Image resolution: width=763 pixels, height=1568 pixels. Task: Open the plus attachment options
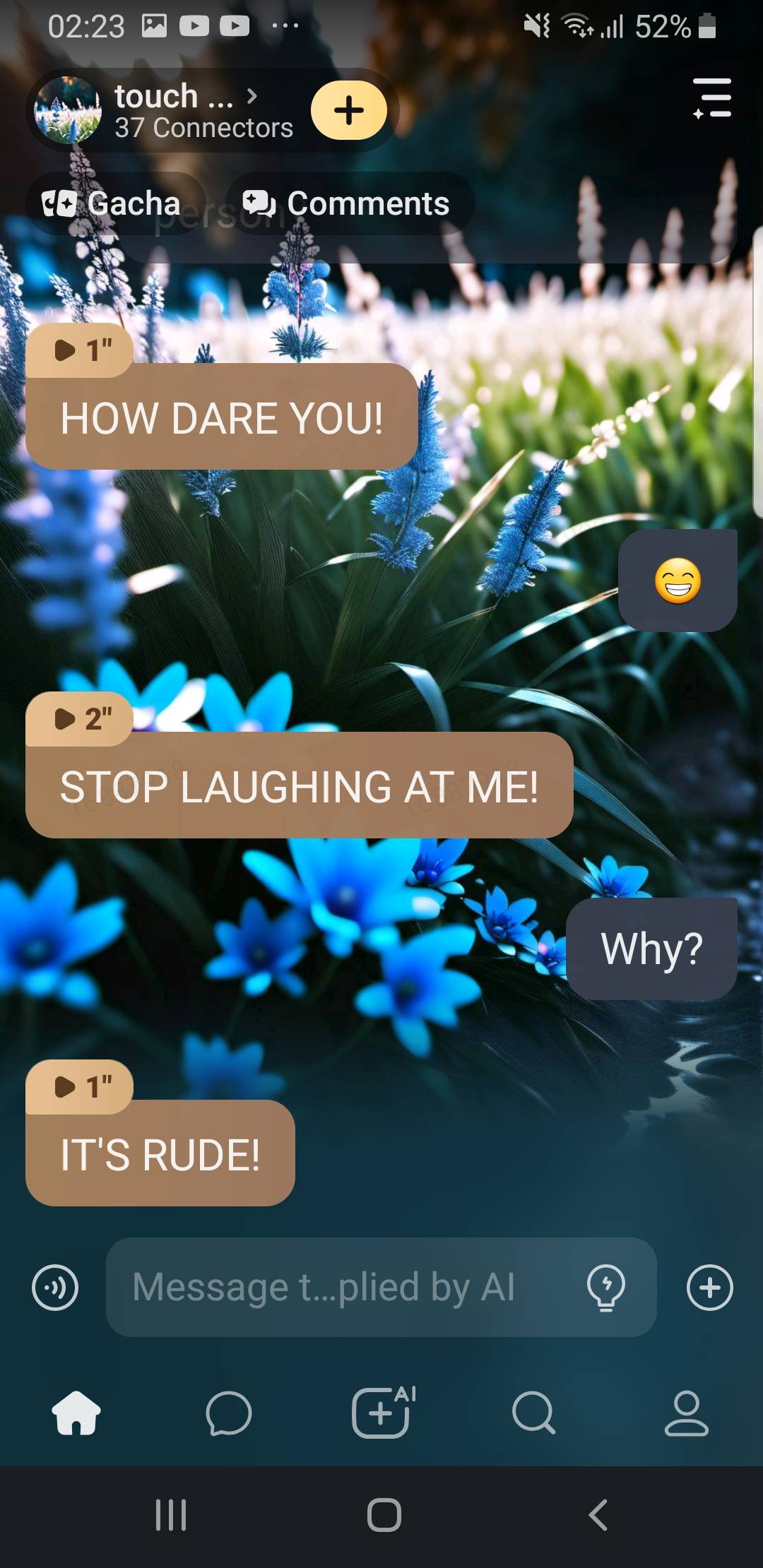click(x=709, y=1288)
